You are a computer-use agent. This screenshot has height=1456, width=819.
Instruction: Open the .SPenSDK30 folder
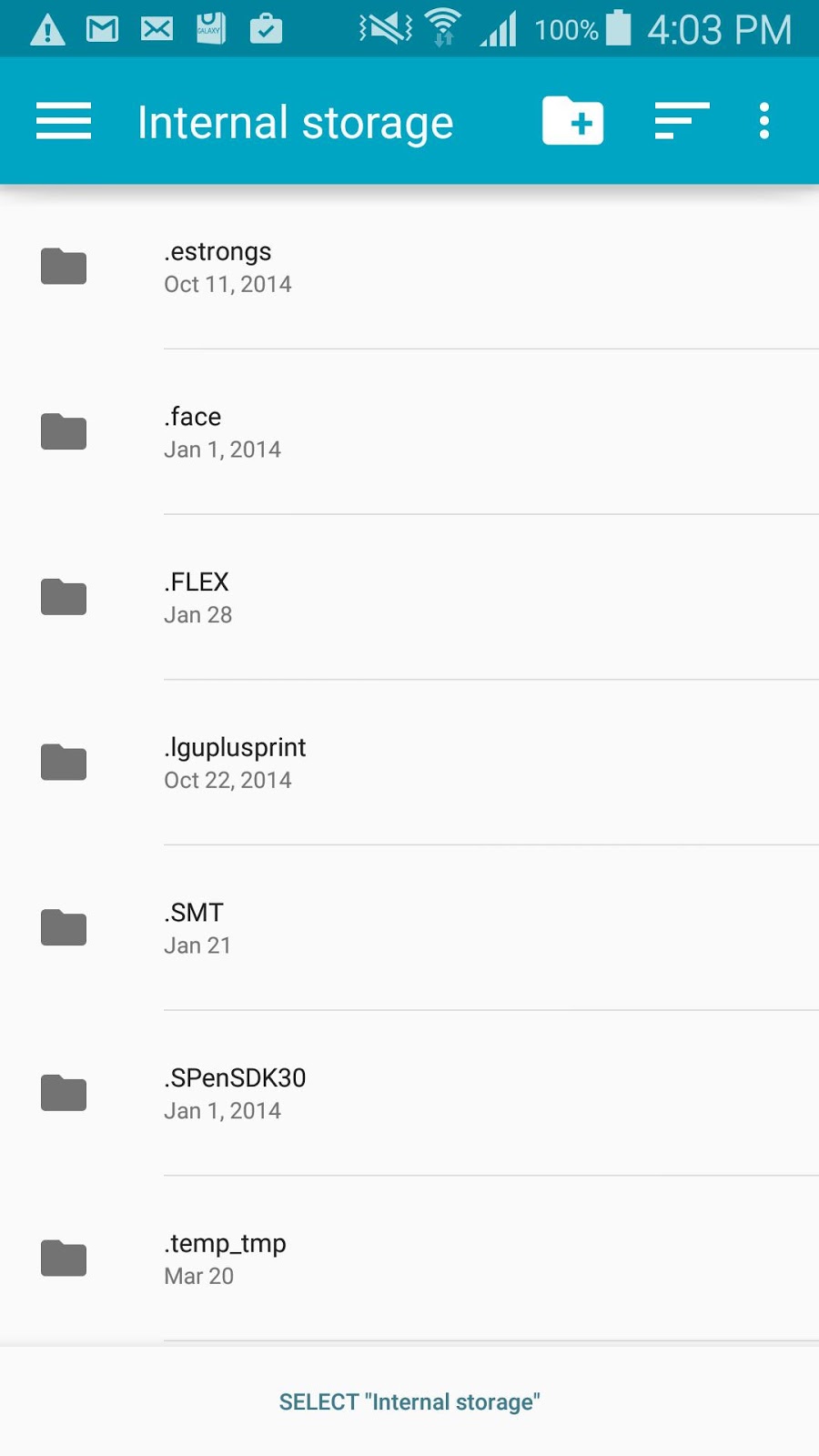pyautogui.click(x=409, y=1093)
